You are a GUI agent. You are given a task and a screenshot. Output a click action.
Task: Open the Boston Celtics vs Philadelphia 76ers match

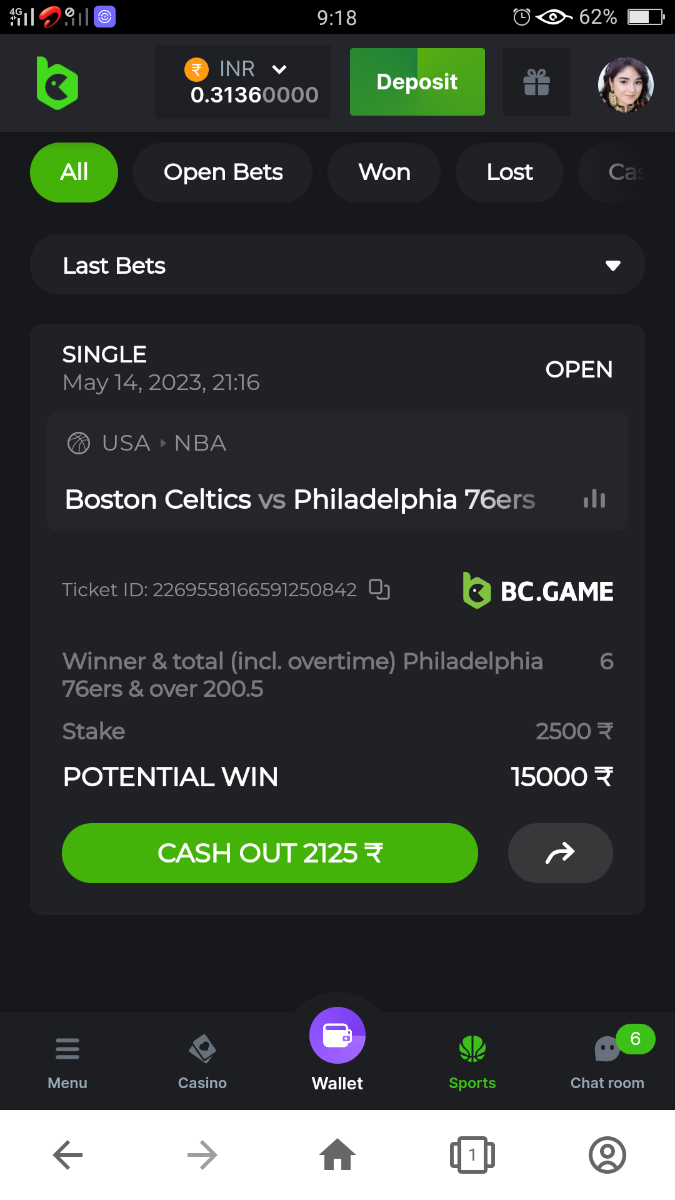click(300, 499)
